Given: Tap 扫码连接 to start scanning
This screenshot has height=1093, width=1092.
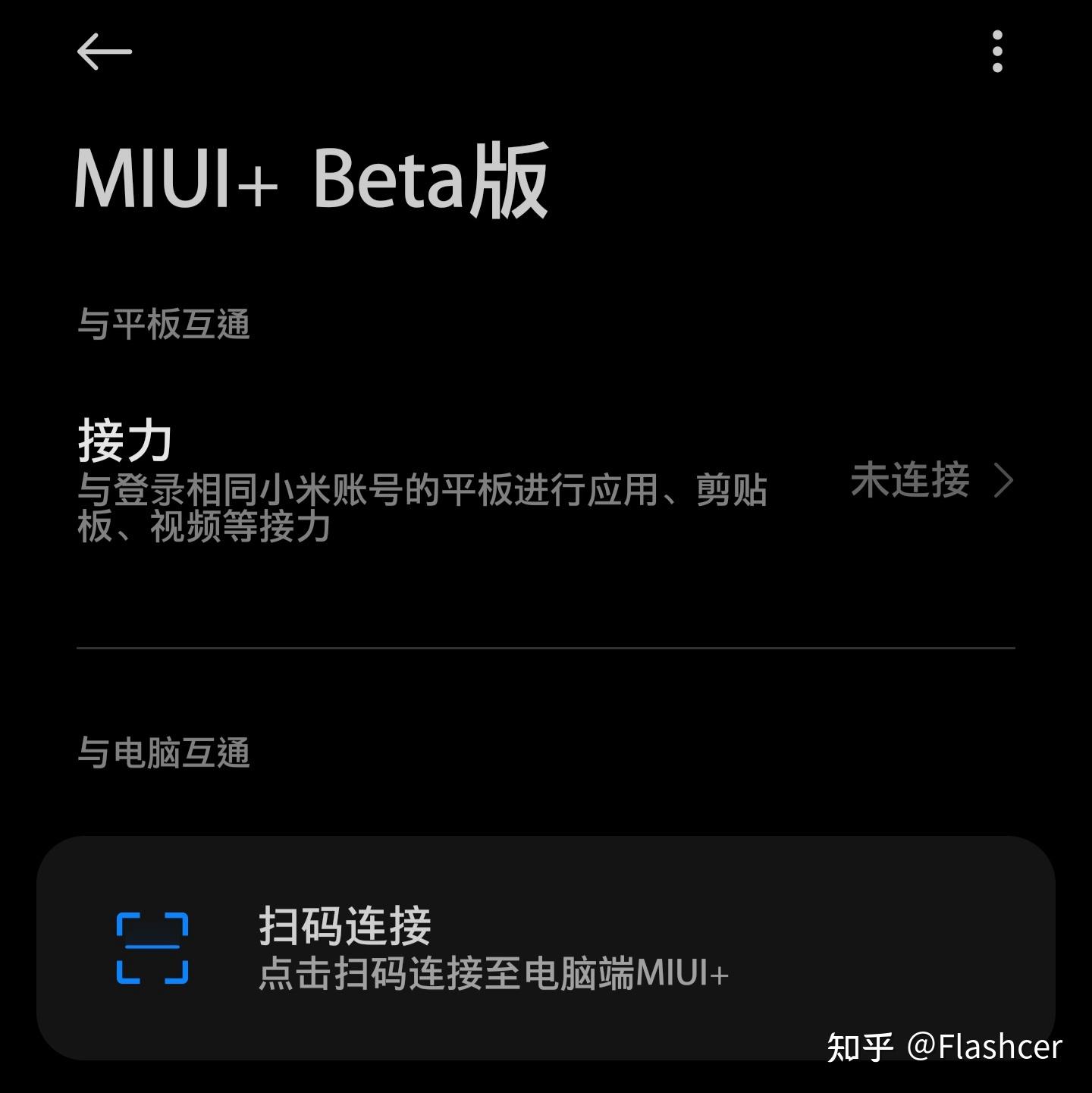Looking at the screenshot, I should click(347, 924).
